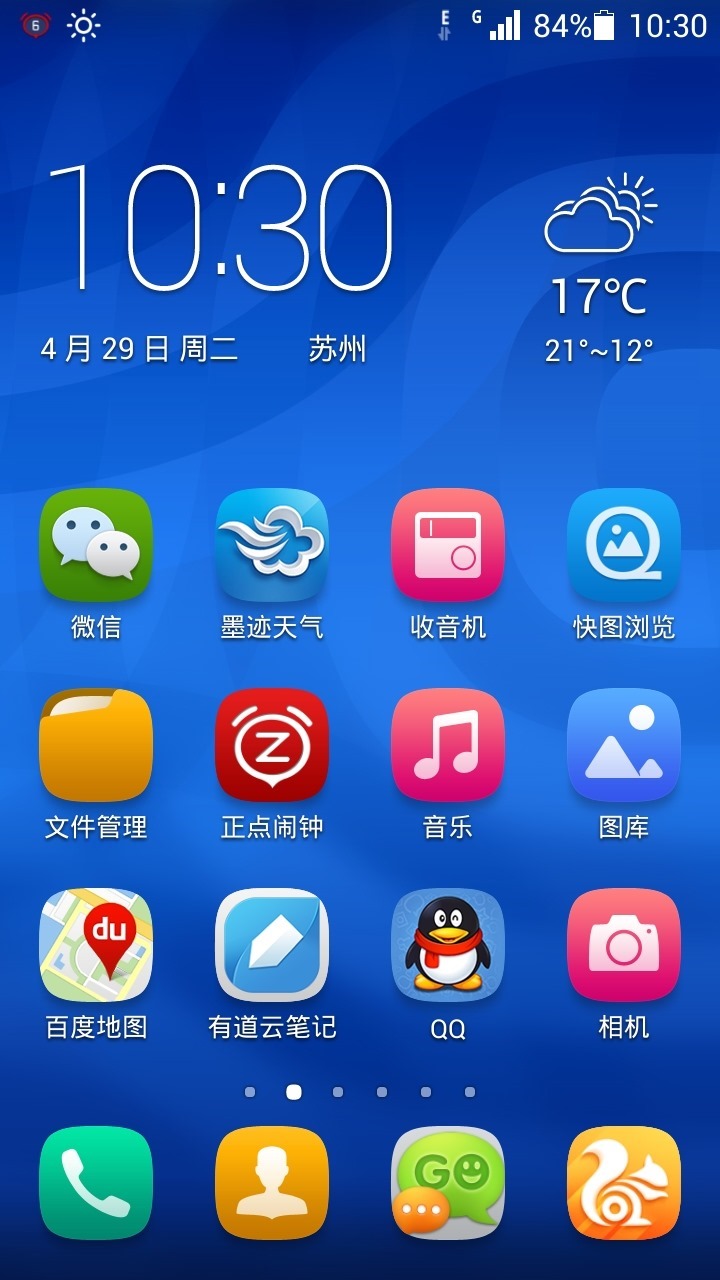Open the gallery 图库
Image resolution: width=720 pixels, height=1280 pixels.
pos(624,745)
